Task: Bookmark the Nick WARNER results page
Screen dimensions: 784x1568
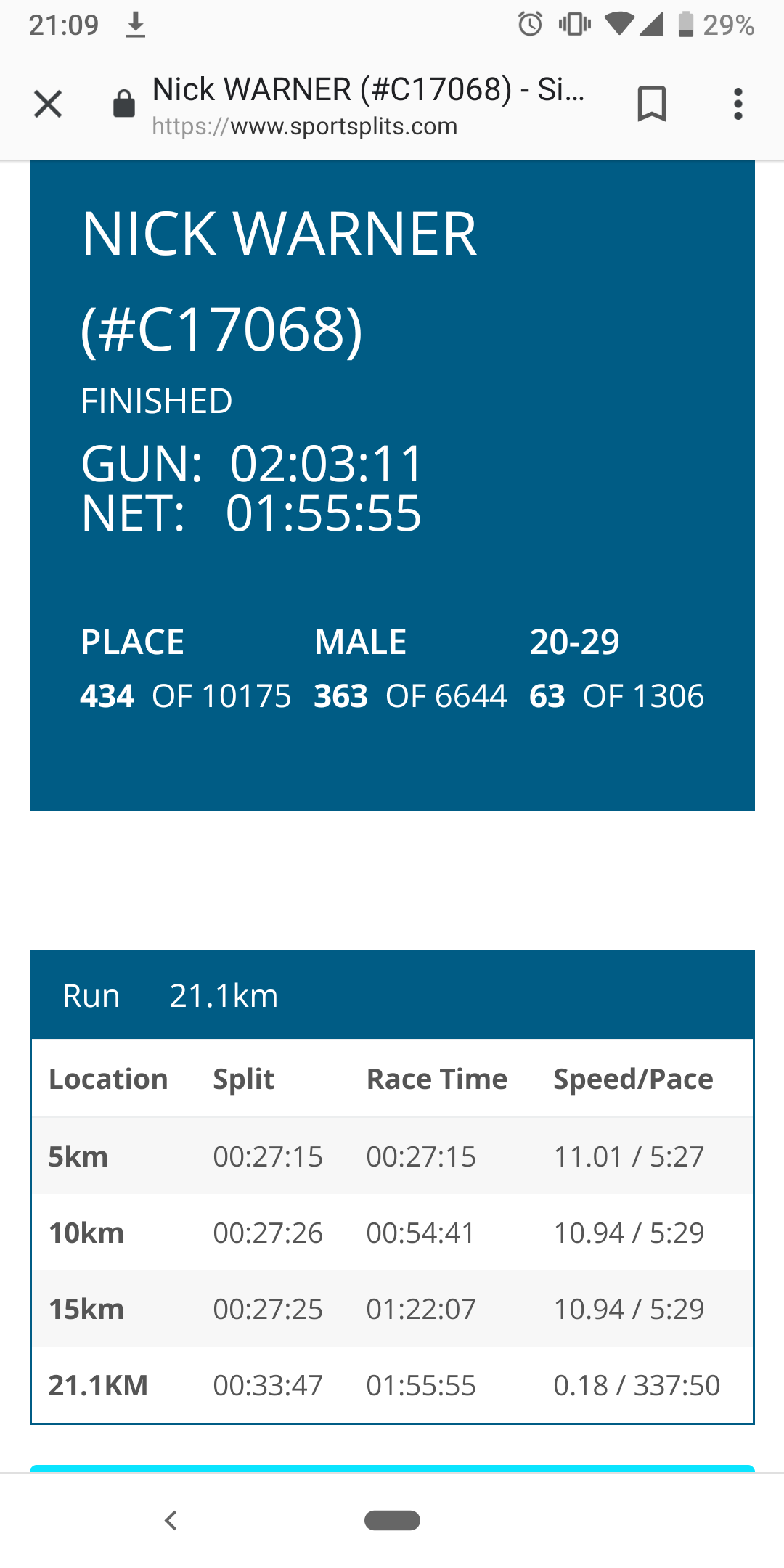Action: click(651, 103)
